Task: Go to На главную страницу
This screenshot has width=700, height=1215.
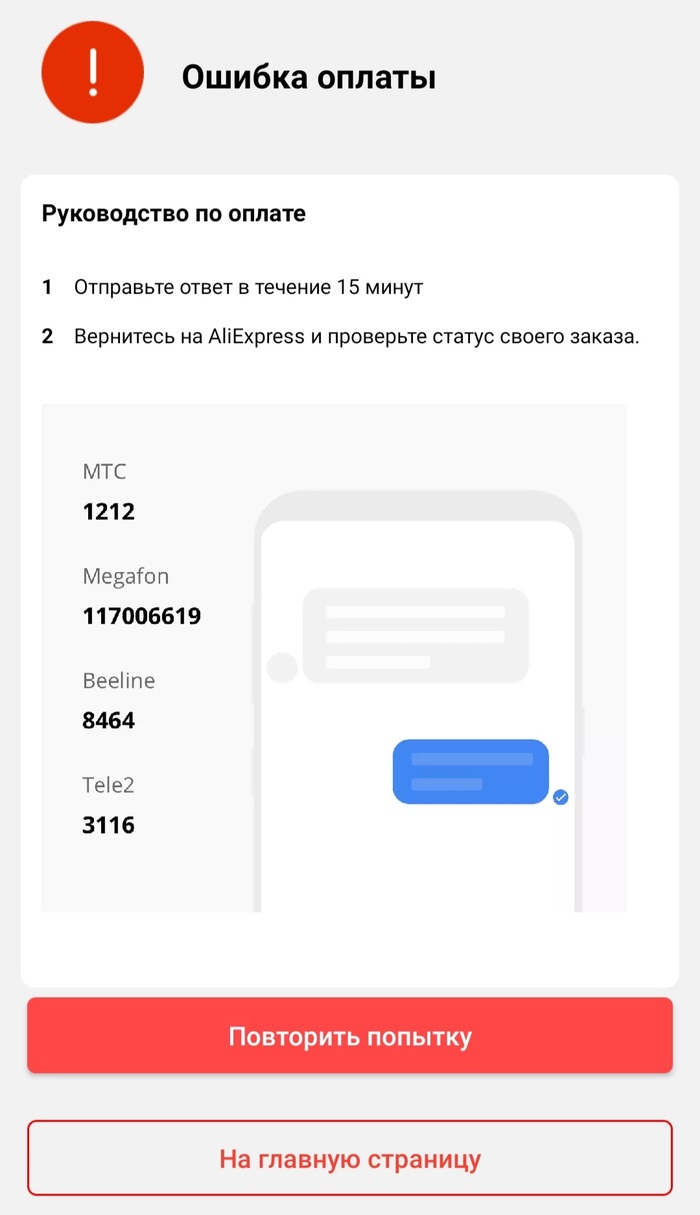Action: [350, 1158]
